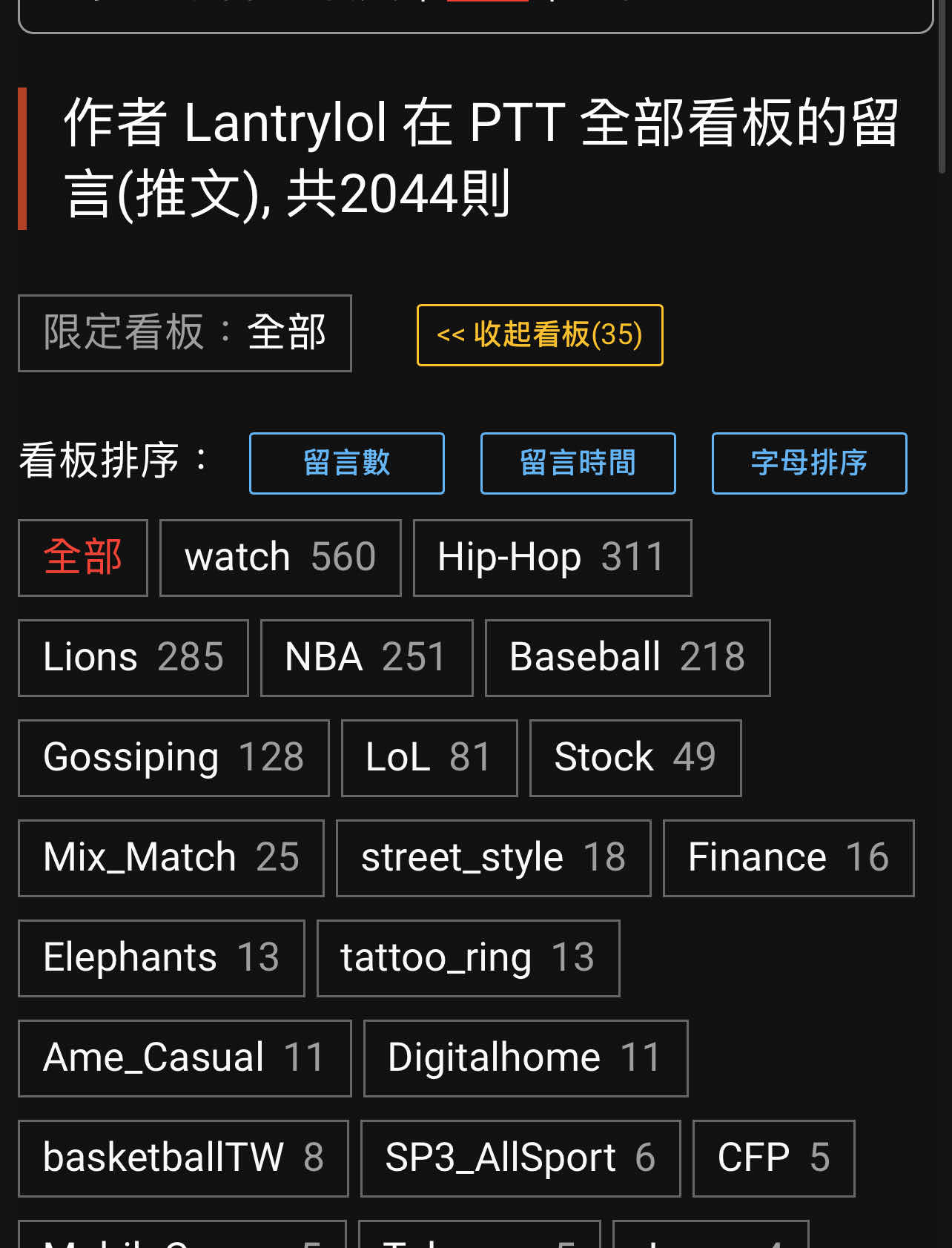This screenshot has width=952, height=1248.
Task: Filter by Elephants board
Action: pos(162,958)
